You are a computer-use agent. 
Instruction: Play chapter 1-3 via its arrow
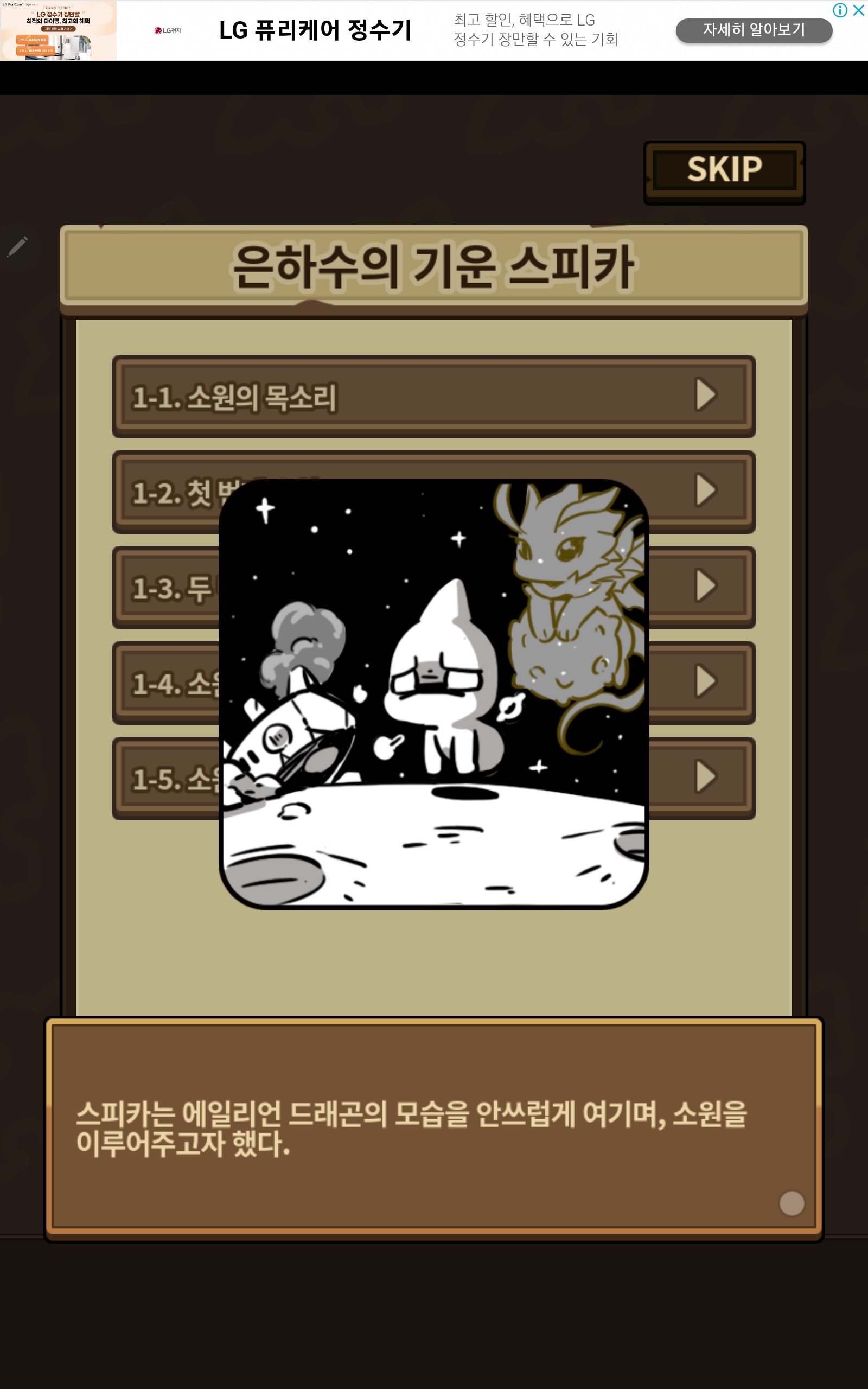pos(706,585)
